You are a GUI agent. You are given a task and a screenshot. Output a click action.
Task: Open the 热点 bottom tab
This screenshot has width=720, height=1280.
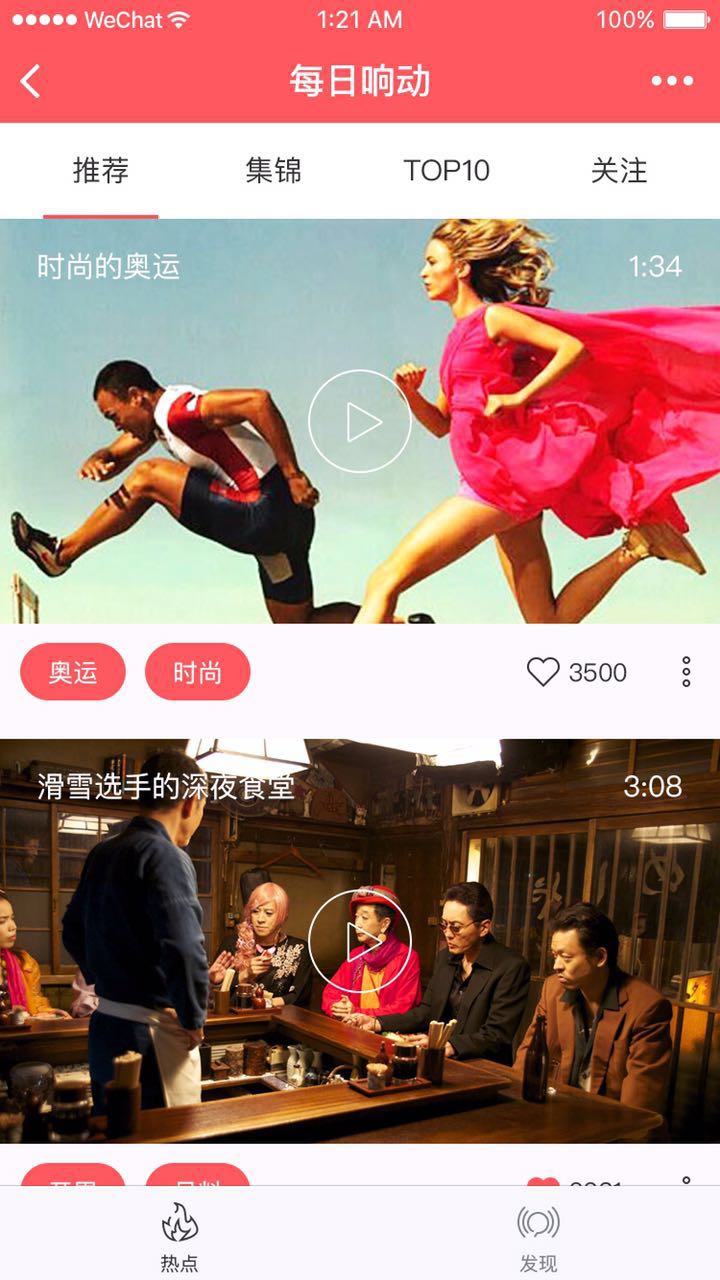[x=180, y=1236]
